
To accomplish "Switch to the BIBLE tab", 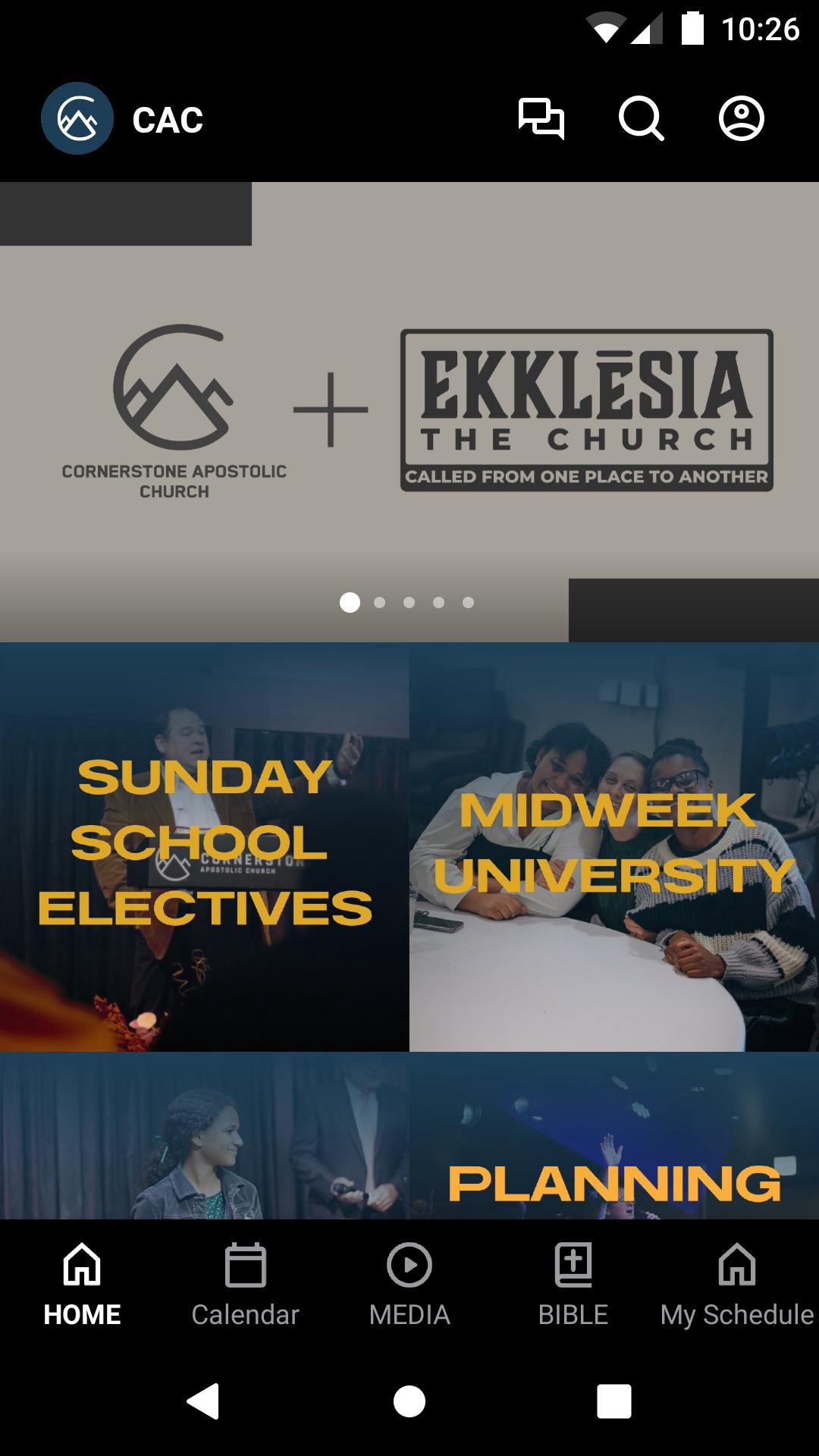I will click(573, 1283).
